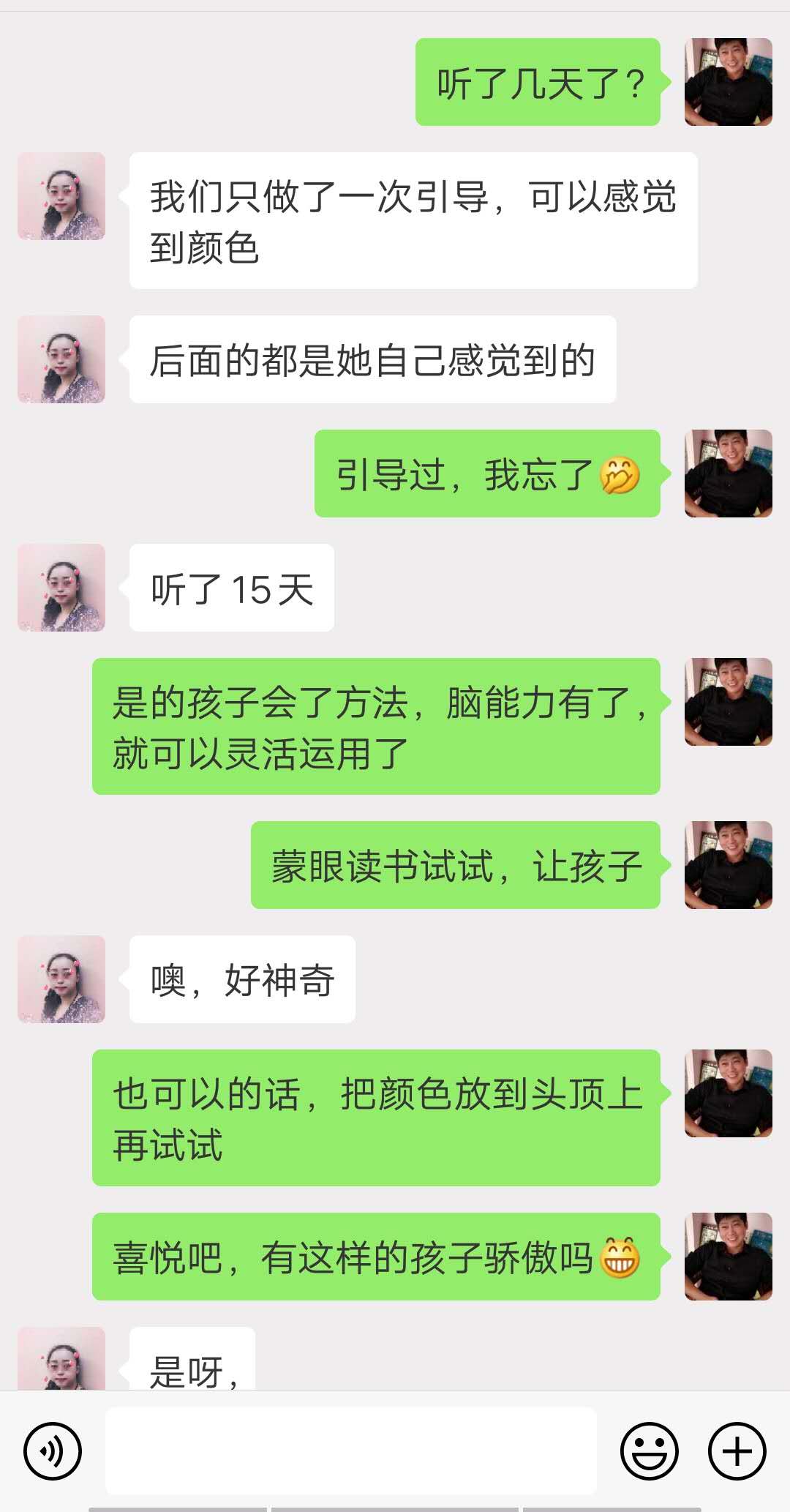Screen dimensions: 790x1512
Task: Open the emoji picker
Action: 649,1451
